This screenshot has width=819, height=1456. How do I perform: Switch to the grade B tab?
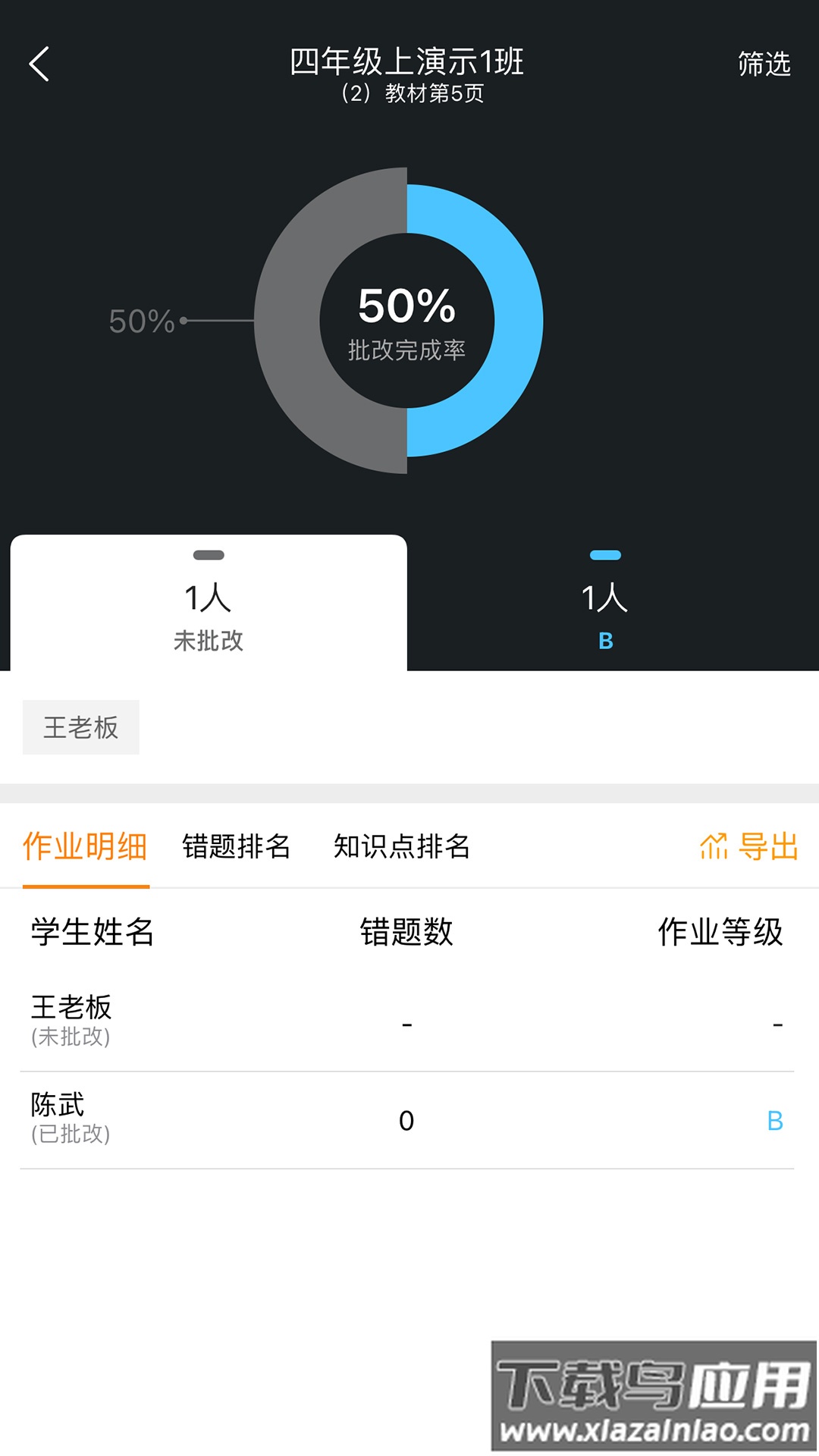(x=604, y=614)
